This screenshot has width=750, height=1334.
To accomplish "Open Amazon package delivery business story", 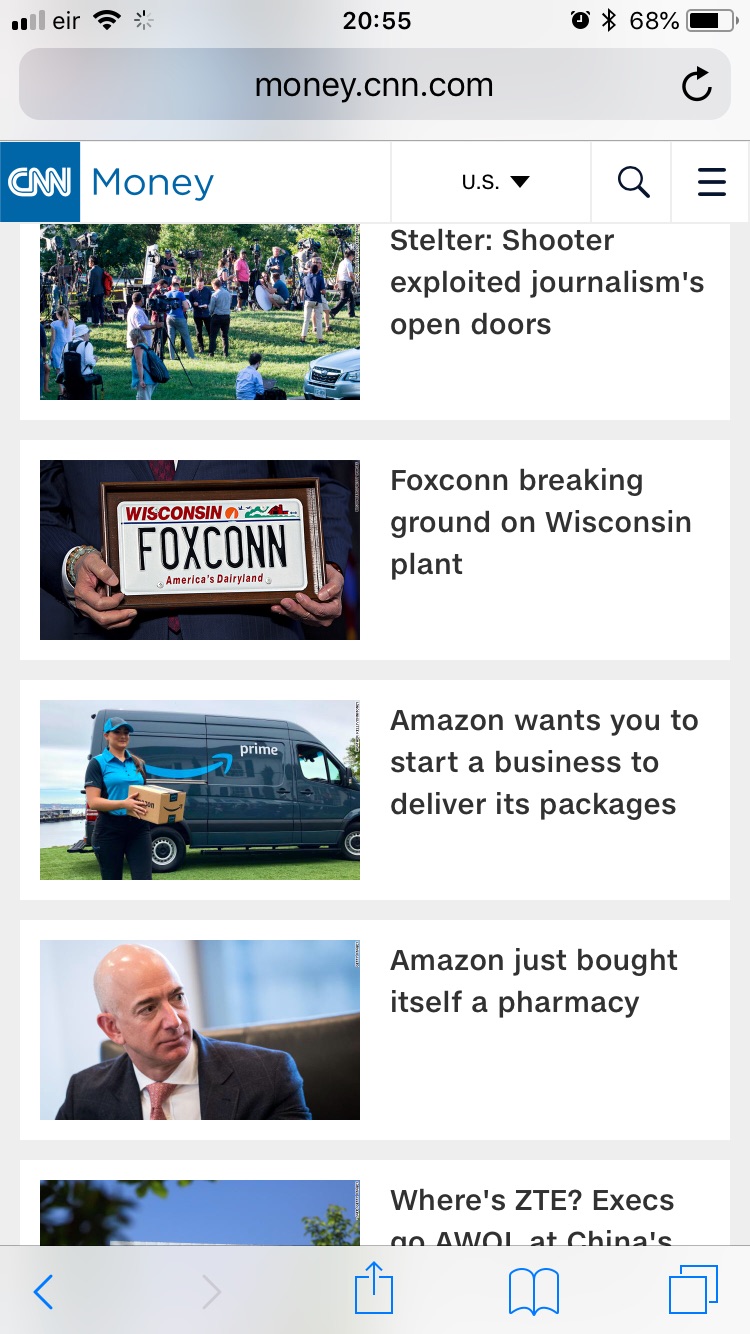I will [x=543, y=762].
